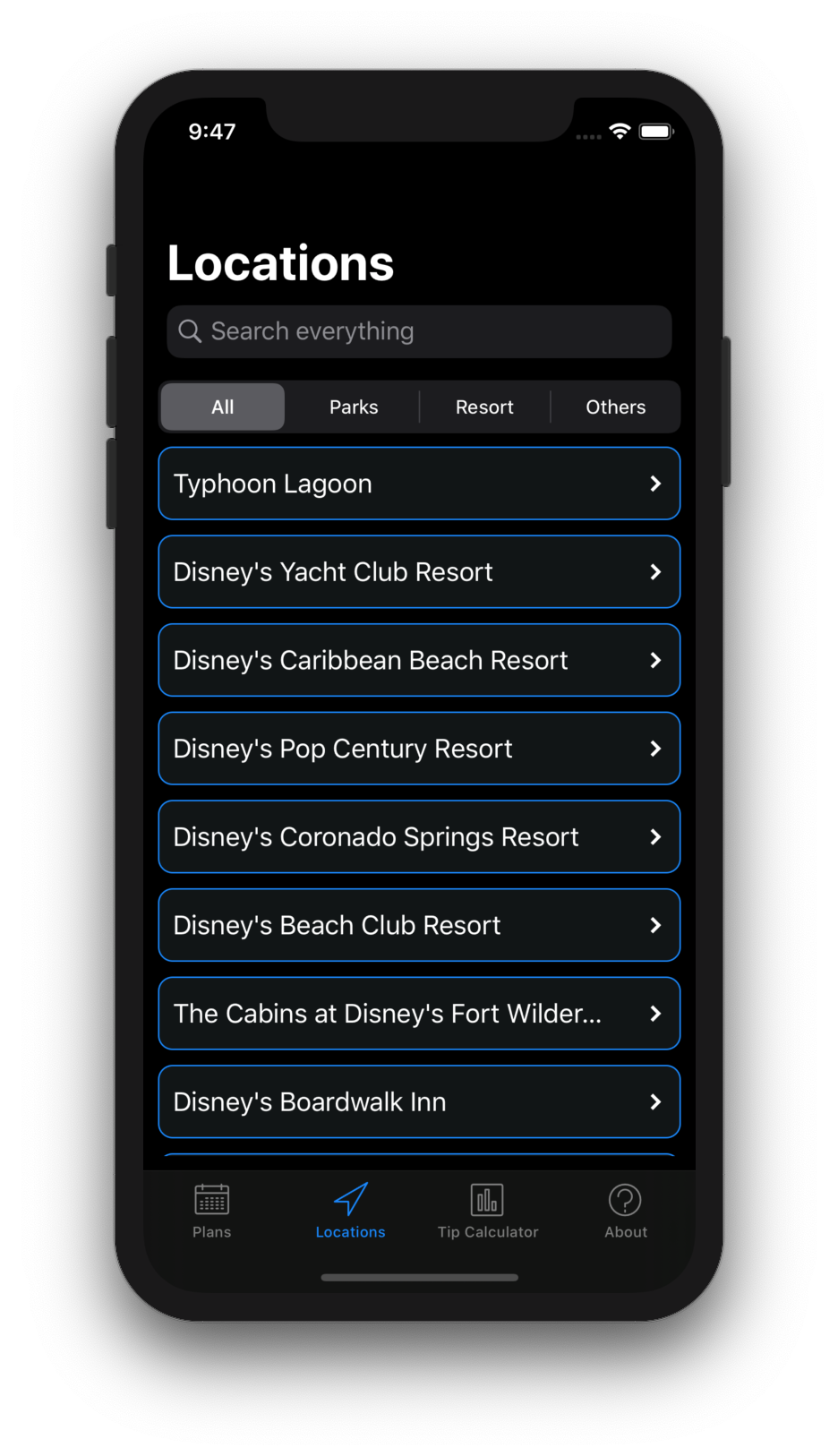The height and width of the screenshot is (1456, 838).
Task: Tap the Search everything field
Action: [419, 332]
